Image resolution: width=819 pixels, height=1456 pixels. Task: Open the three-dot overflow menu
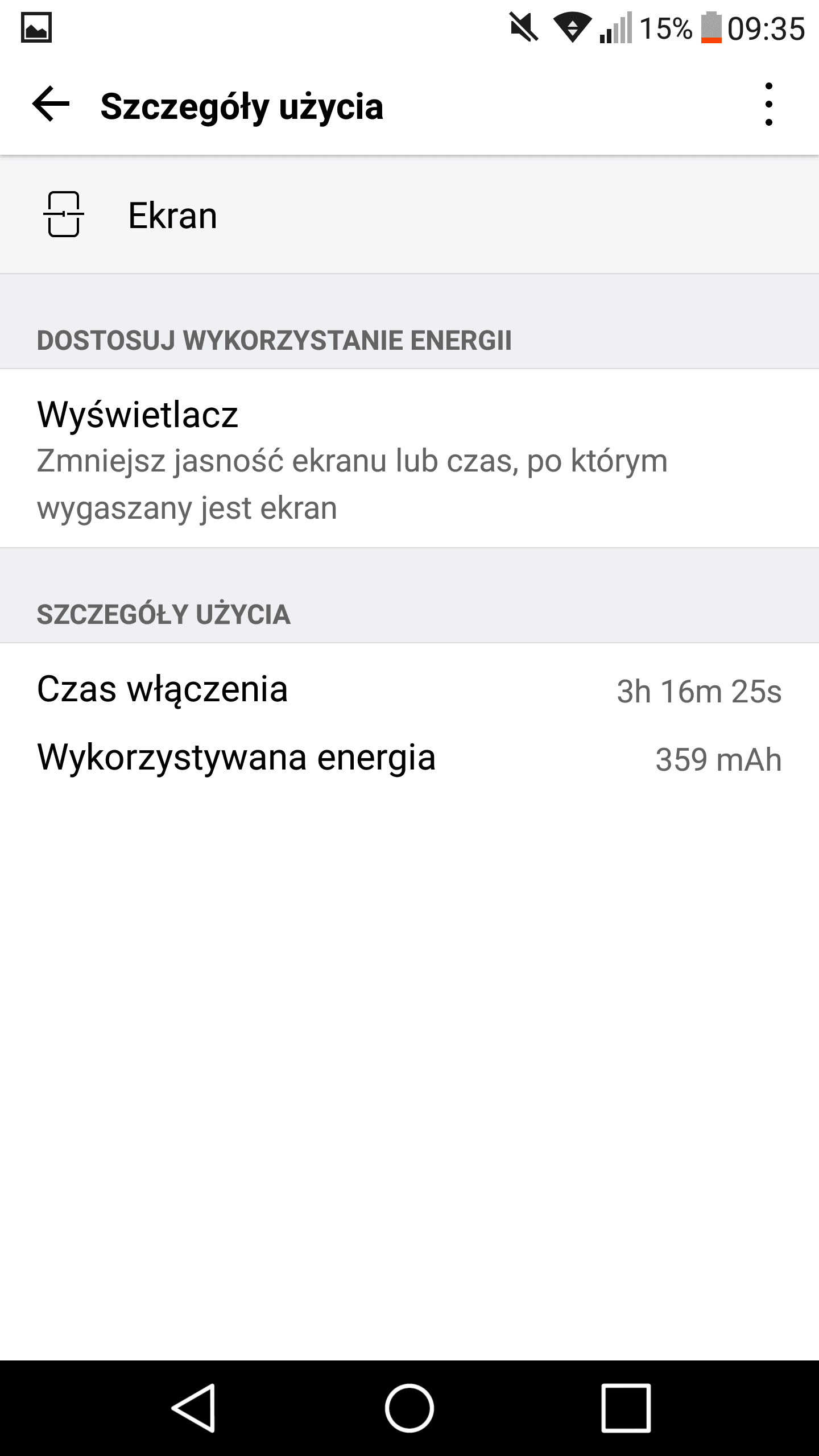click(768, 105)
